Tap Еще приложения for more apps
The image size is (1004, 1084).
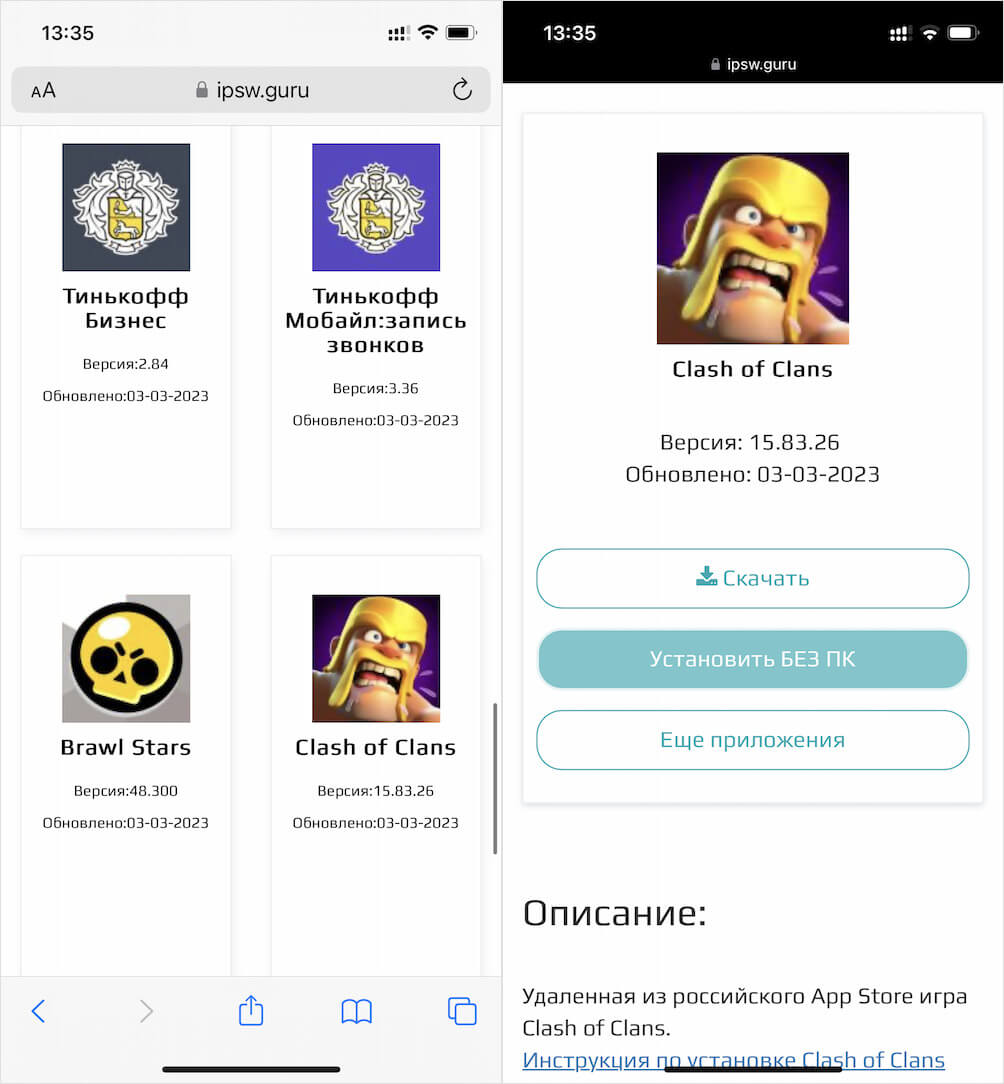[x=753, y=740]
